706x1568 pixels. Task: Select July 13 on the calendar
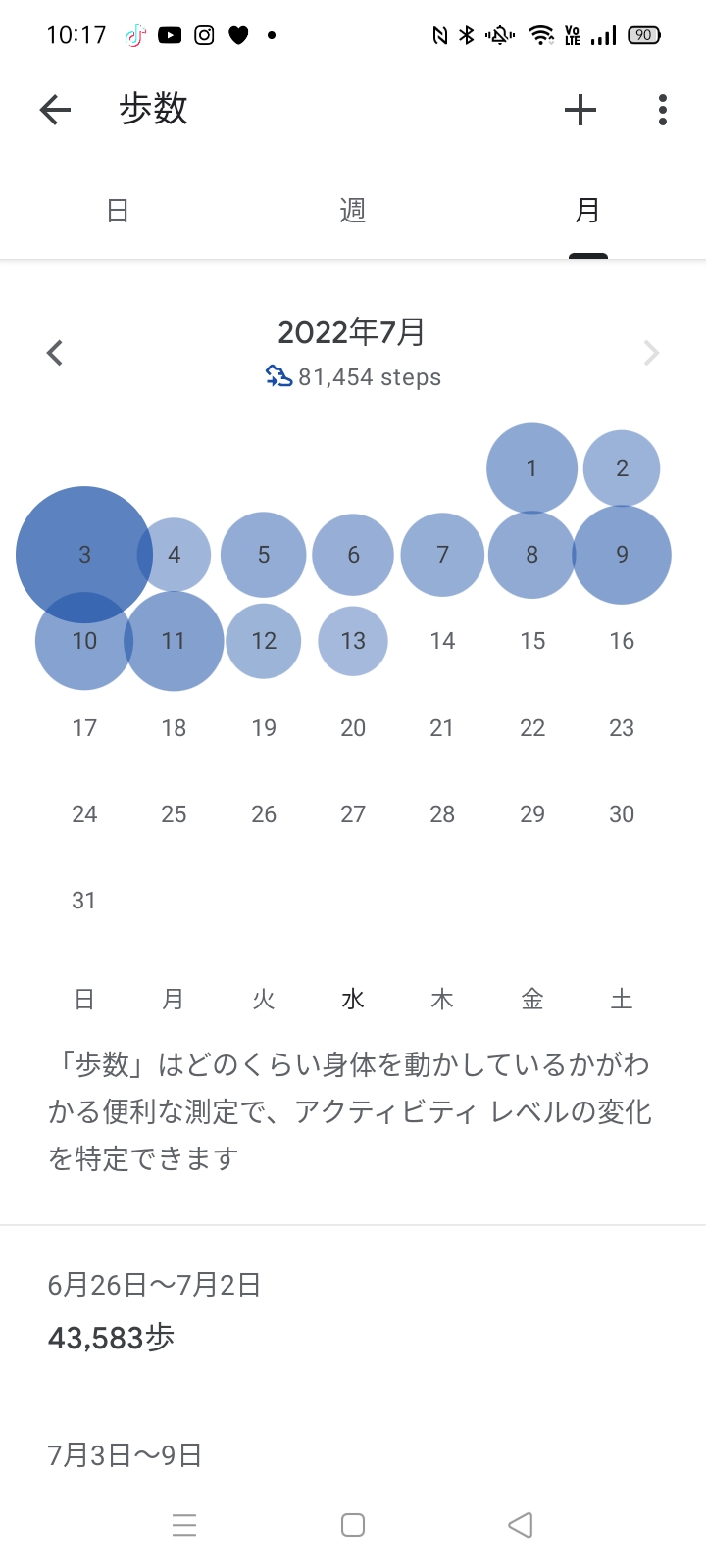click(353, 641)
